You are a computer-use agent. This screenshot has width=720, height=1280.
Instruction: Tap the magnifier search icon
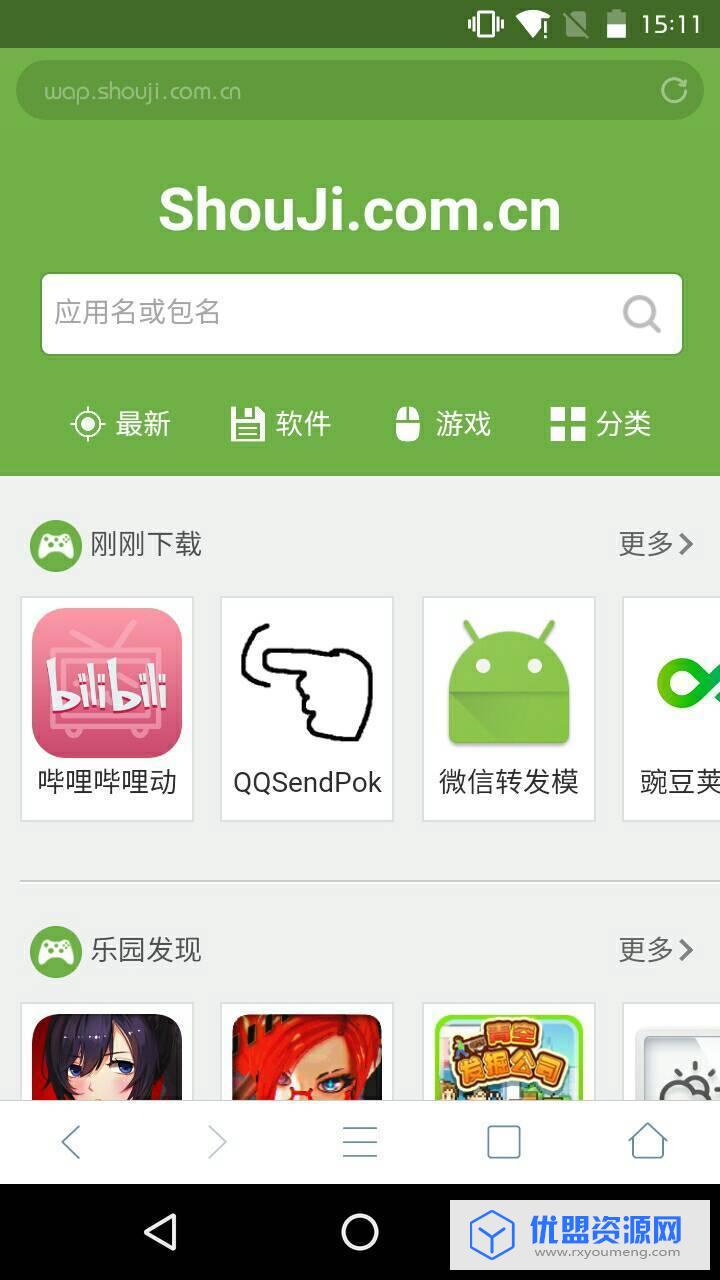[641, 313]
